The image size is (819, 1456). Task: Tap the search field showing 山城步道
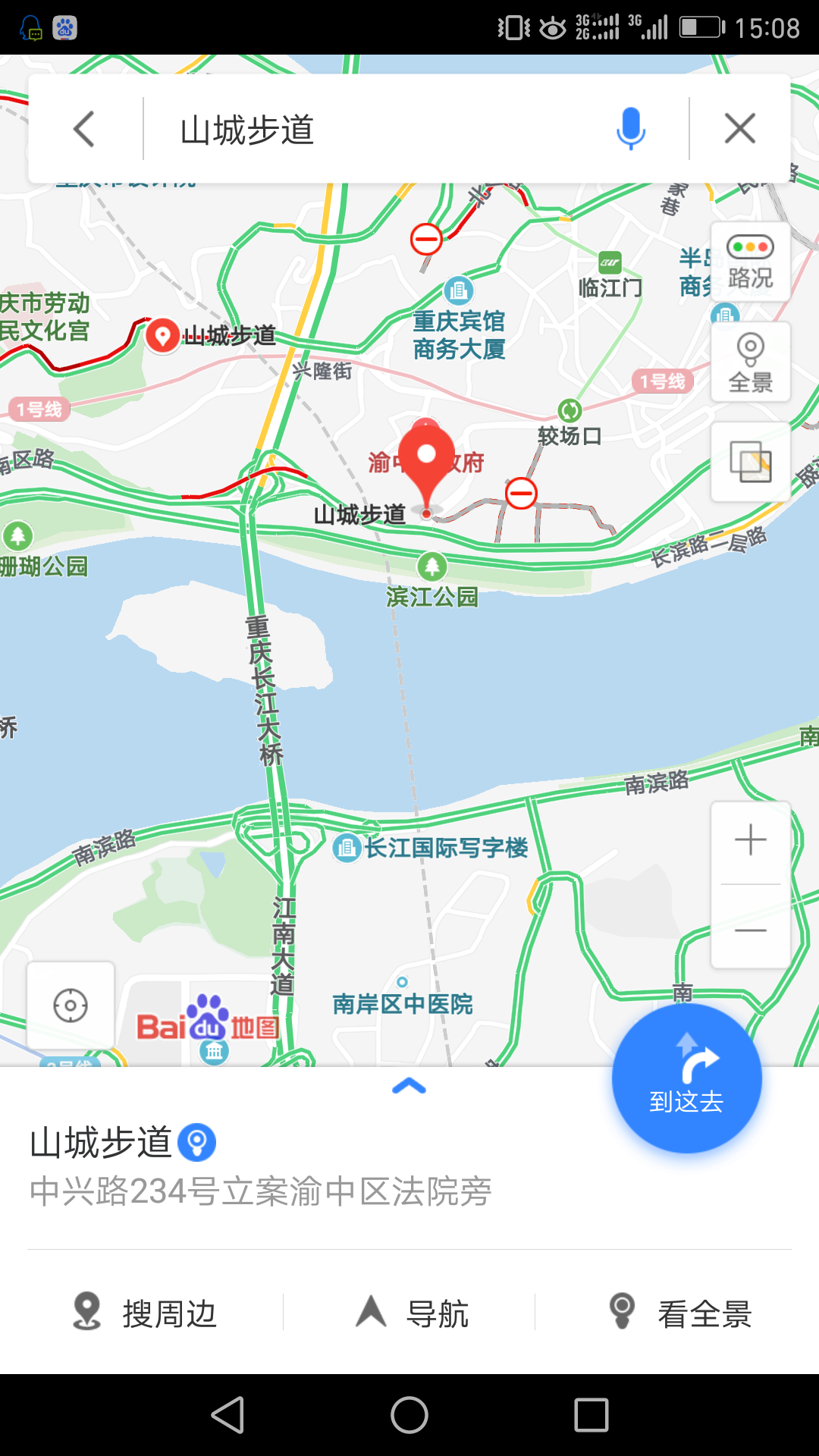tap(379, 130)
